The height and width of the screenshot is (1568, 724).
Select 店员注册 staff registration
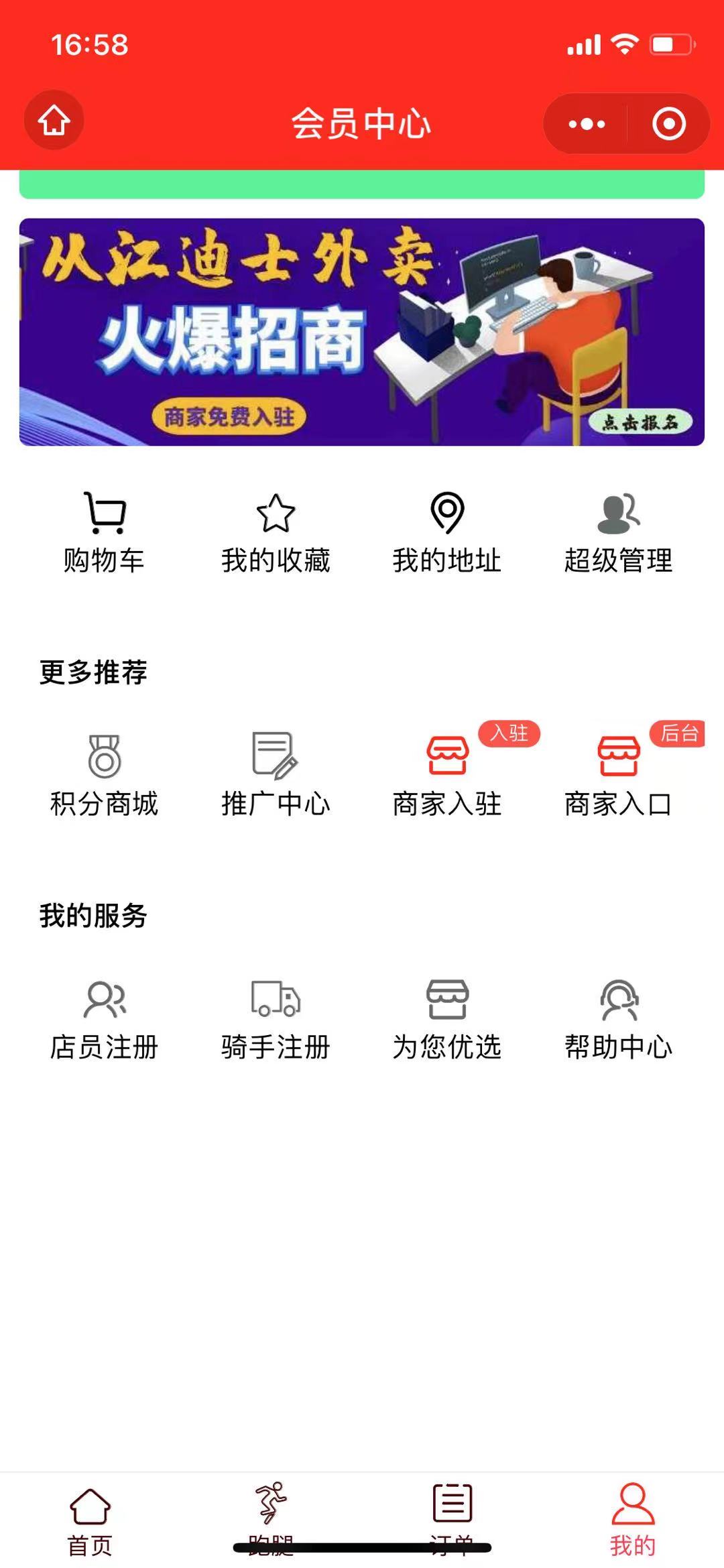(x=105, y=1019)
